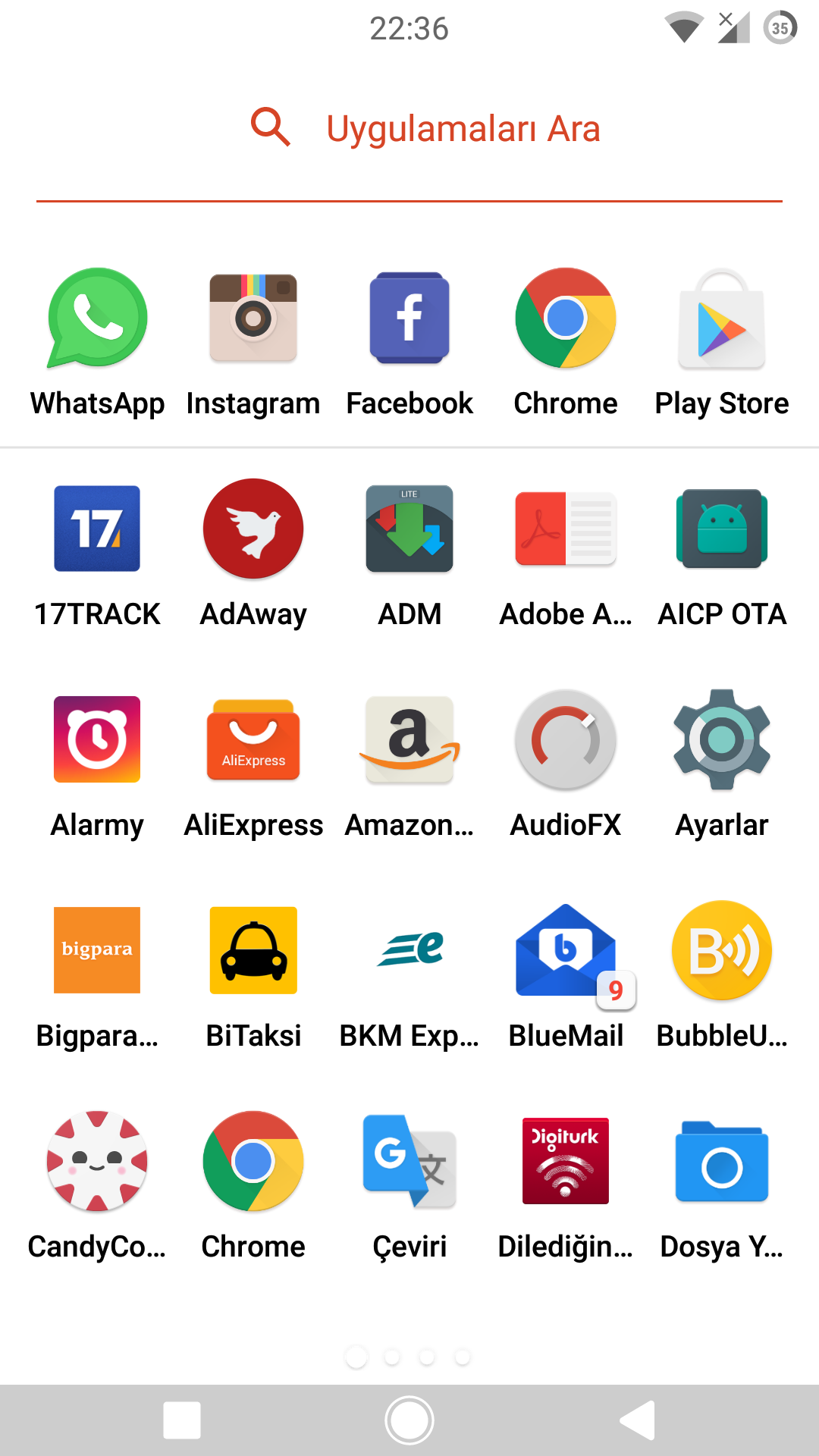Tap the system home button
The image size is (819, 1456).
[x=409, y=1420]
